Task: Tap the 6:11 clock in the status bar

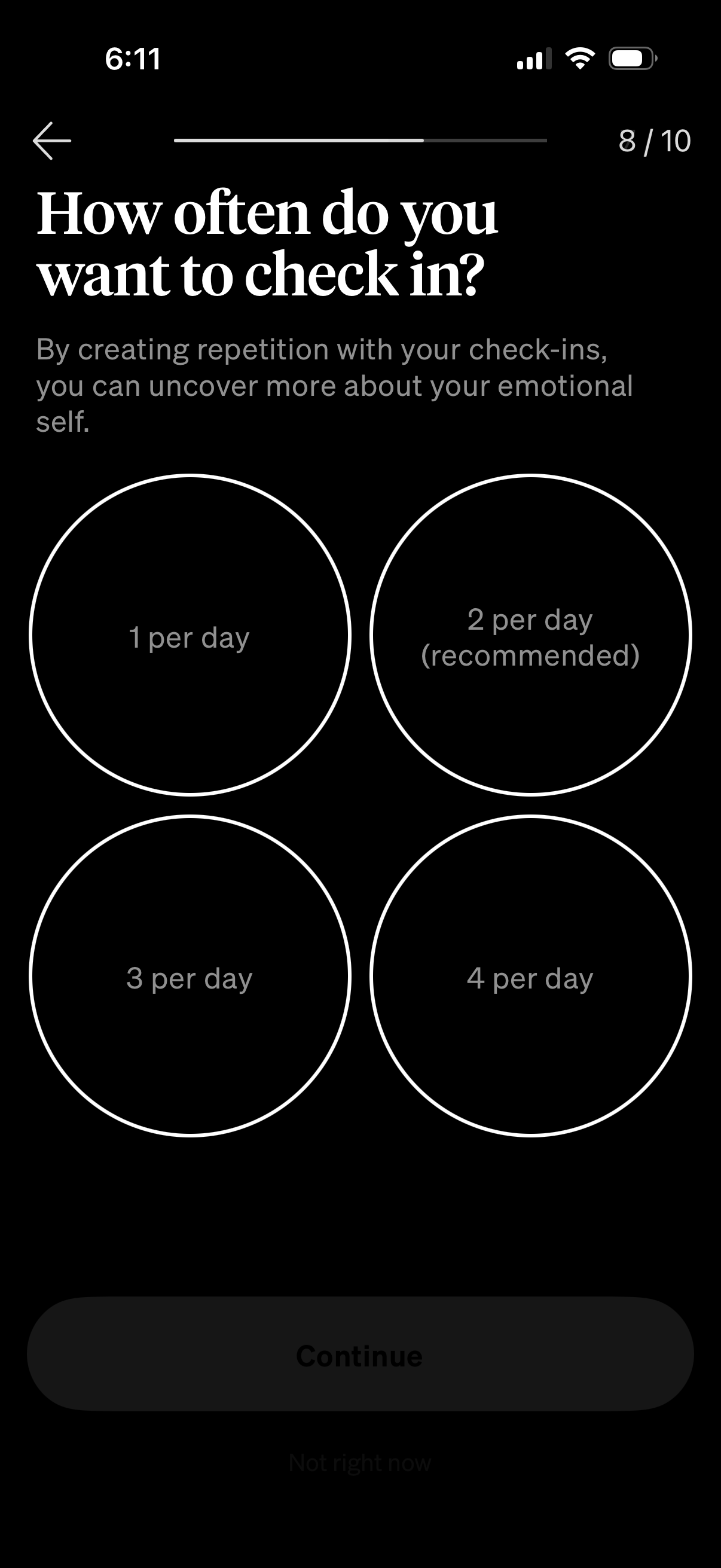Action: pyautogui.click(x=133, y=59)
